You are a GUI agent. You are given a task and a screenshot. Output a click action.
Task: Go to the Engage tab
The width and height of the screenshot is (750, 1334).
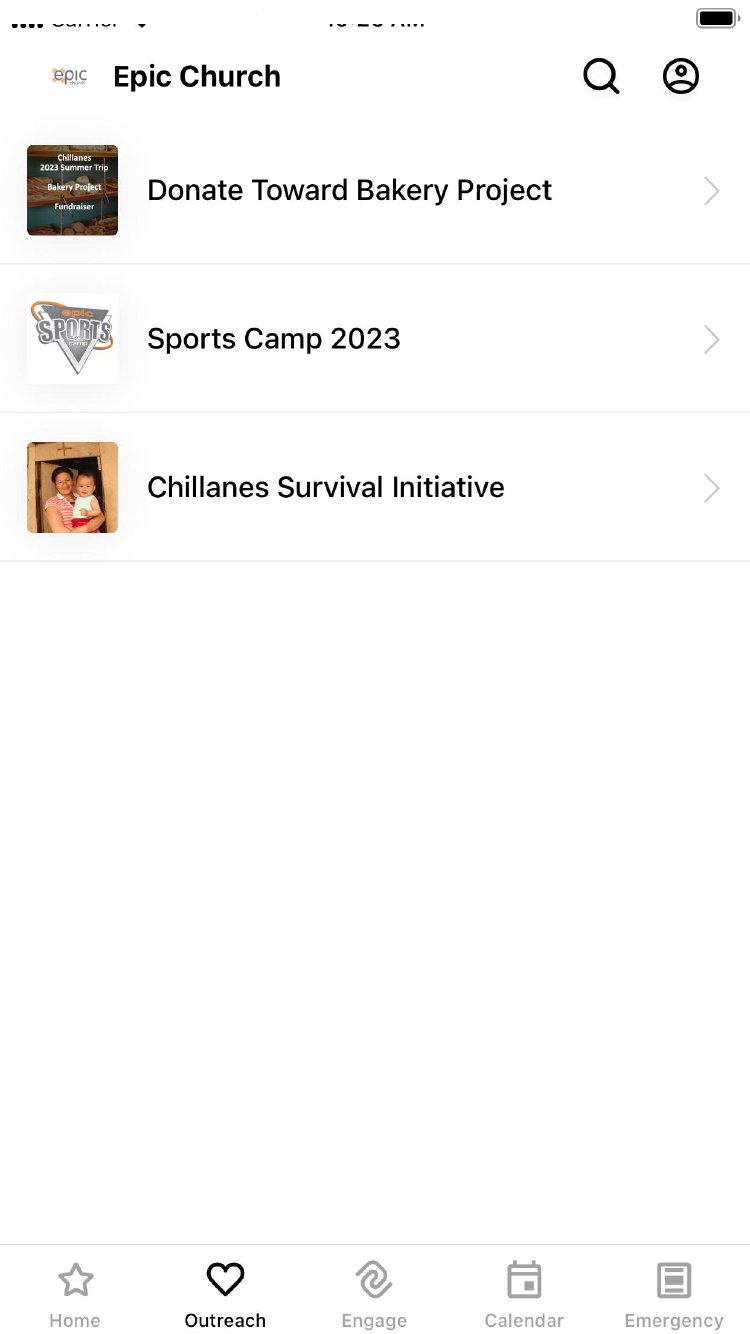[x=374, y=1294]
